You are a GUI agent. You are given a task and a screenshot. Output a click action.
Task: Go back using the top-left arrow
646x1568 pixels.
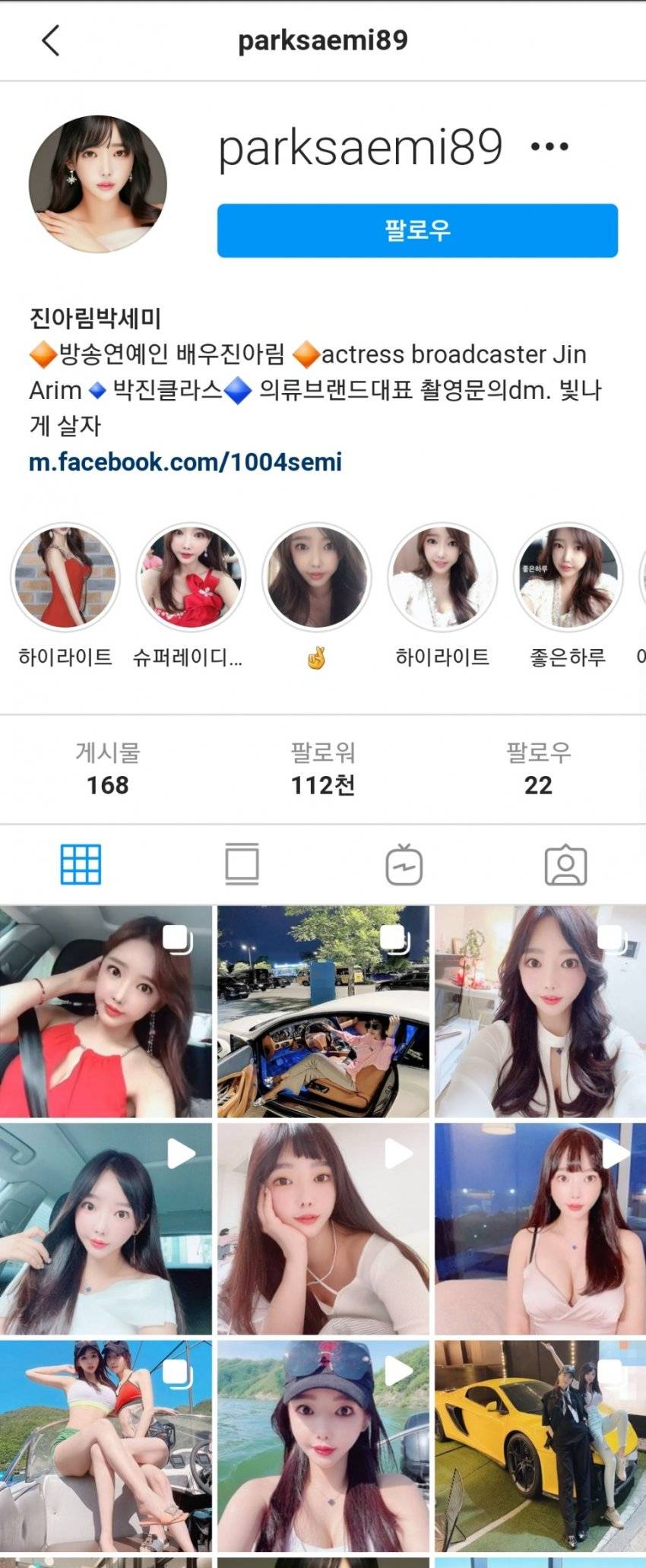pos(50,40)
